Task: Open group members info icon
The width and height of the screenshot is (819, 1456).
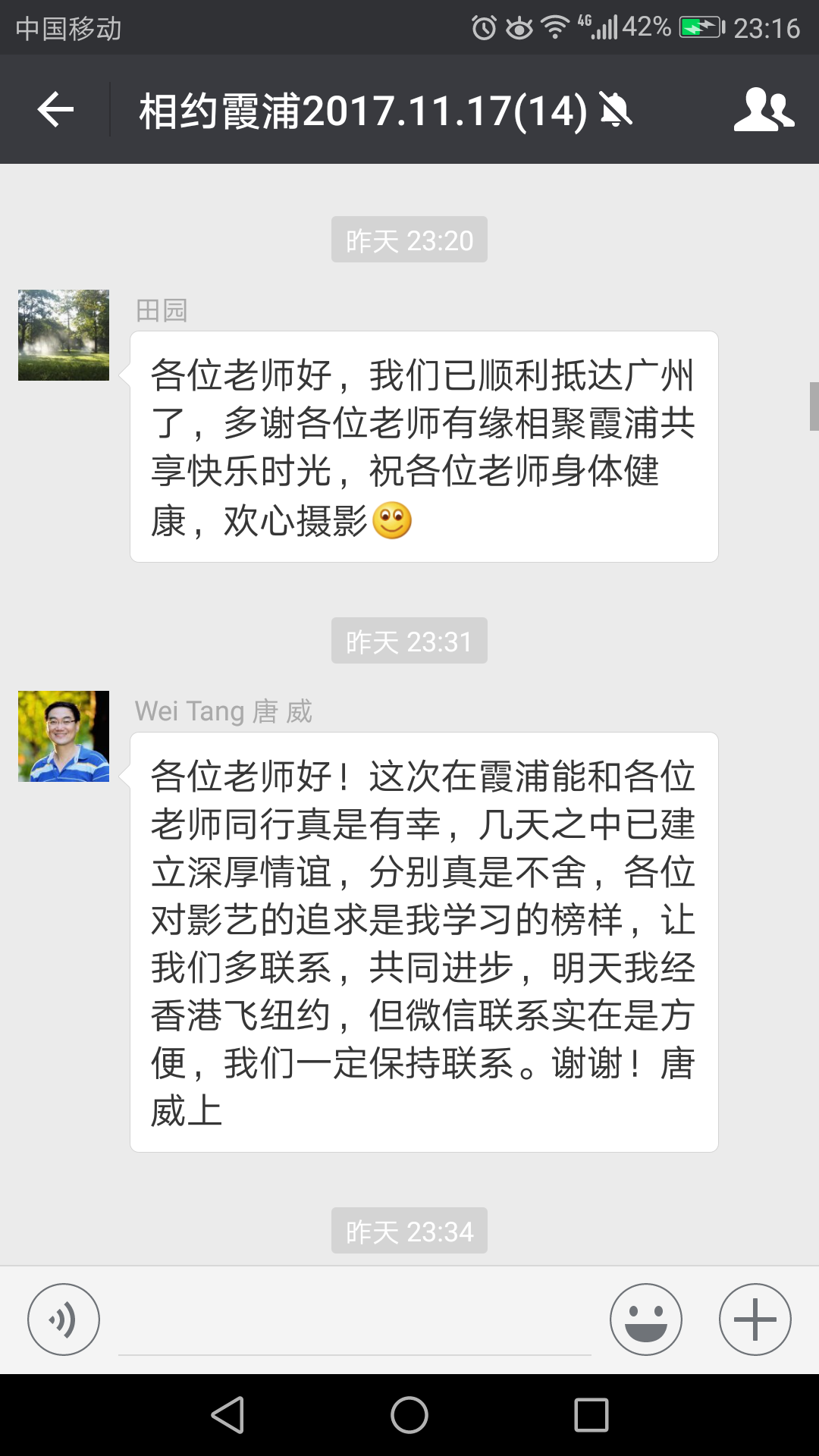Action: pos(764,110)
